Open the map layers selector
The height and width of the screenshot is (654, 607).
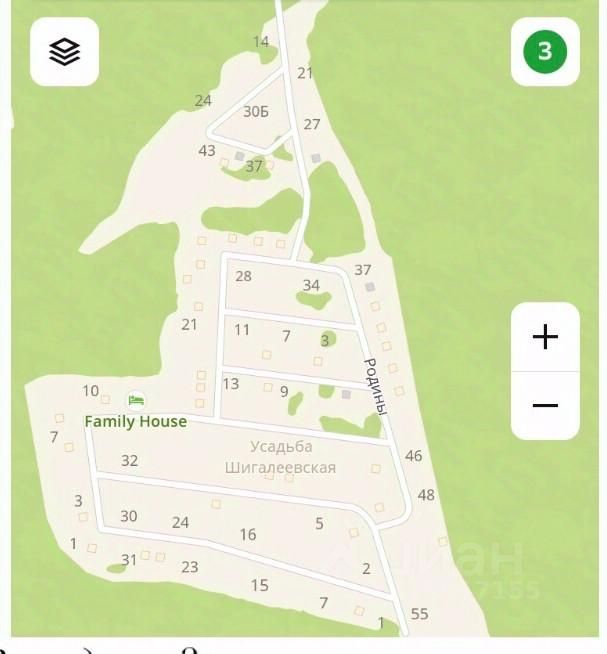tap(64, 52)
